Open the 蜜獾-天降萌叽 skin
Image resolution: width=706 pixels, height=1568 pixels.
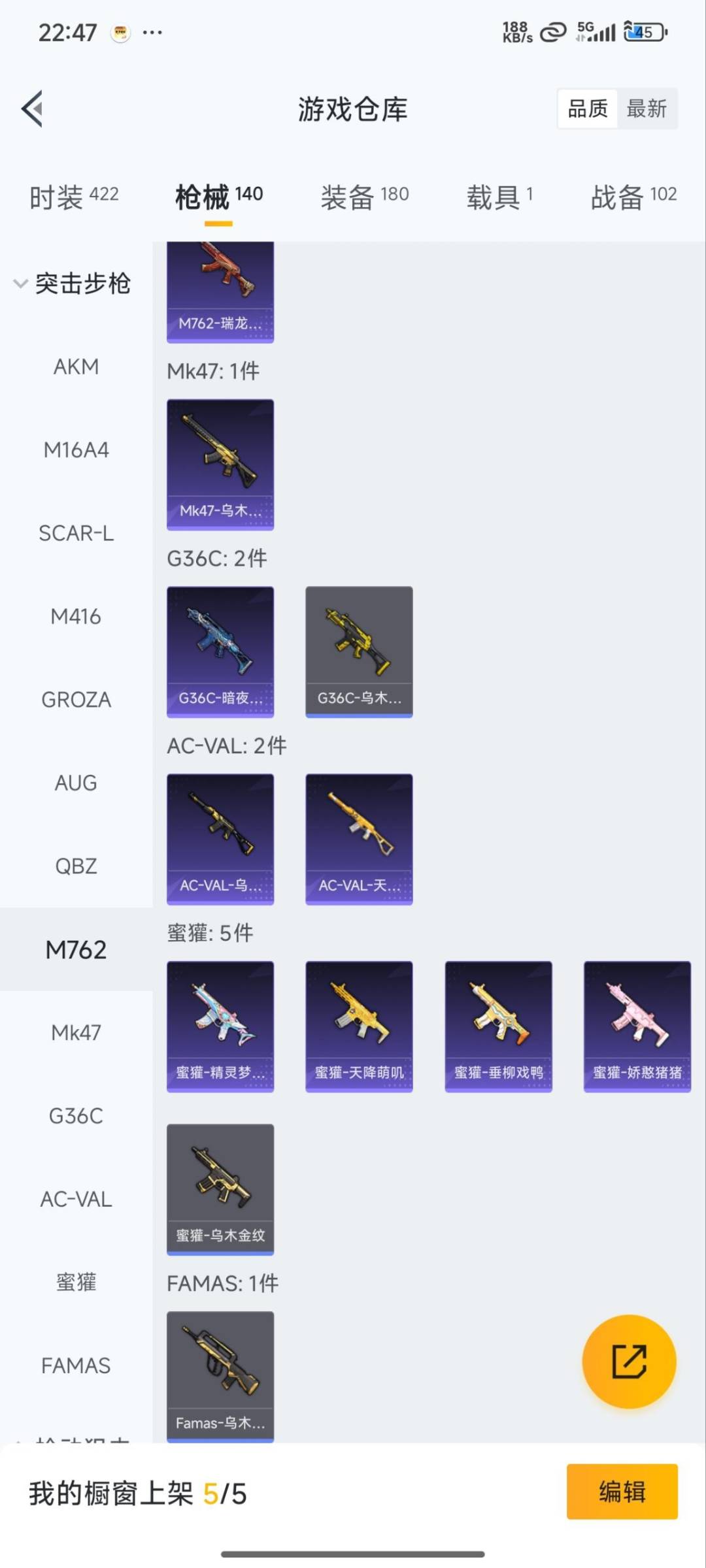359,1026
